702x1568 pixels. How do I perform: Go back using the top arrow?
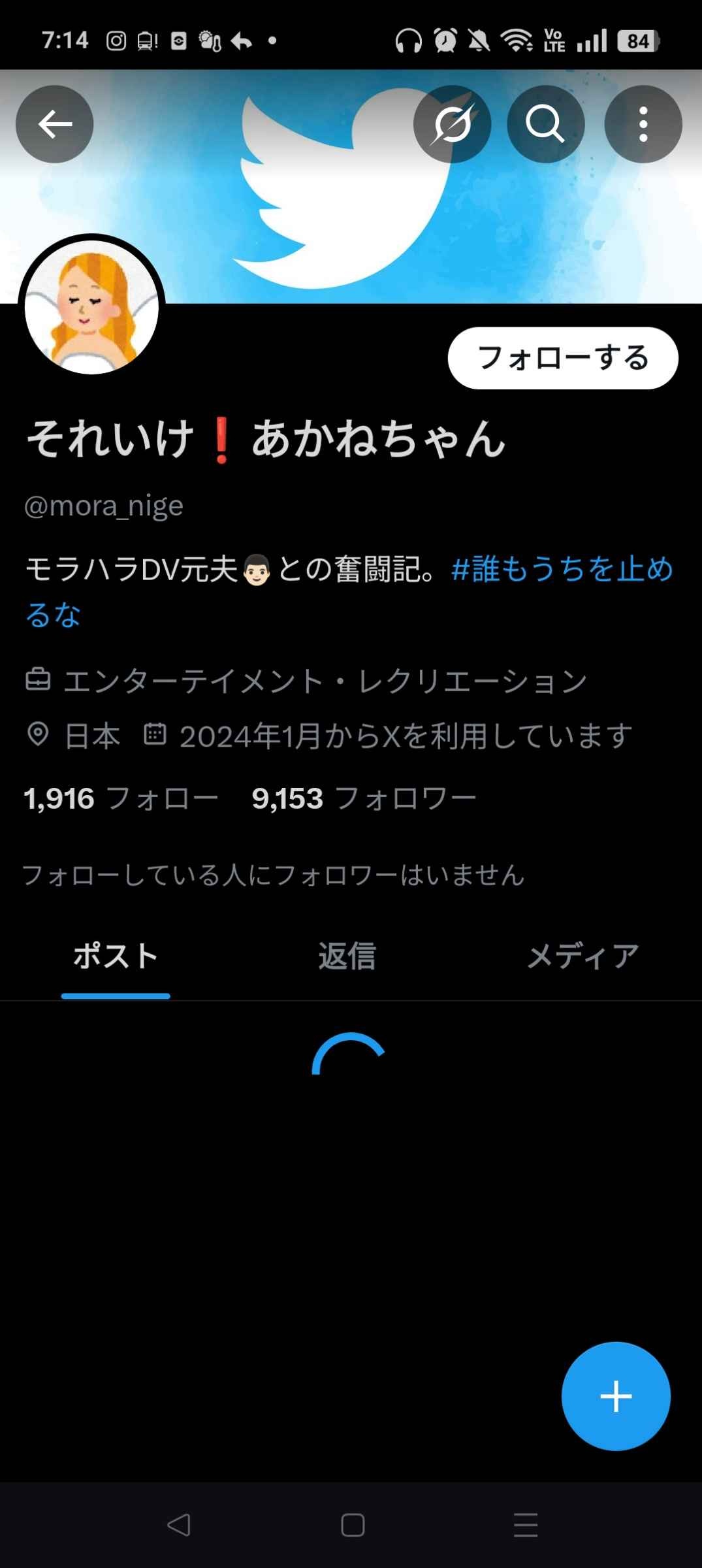pyautogui.click(x=55, y=124)
